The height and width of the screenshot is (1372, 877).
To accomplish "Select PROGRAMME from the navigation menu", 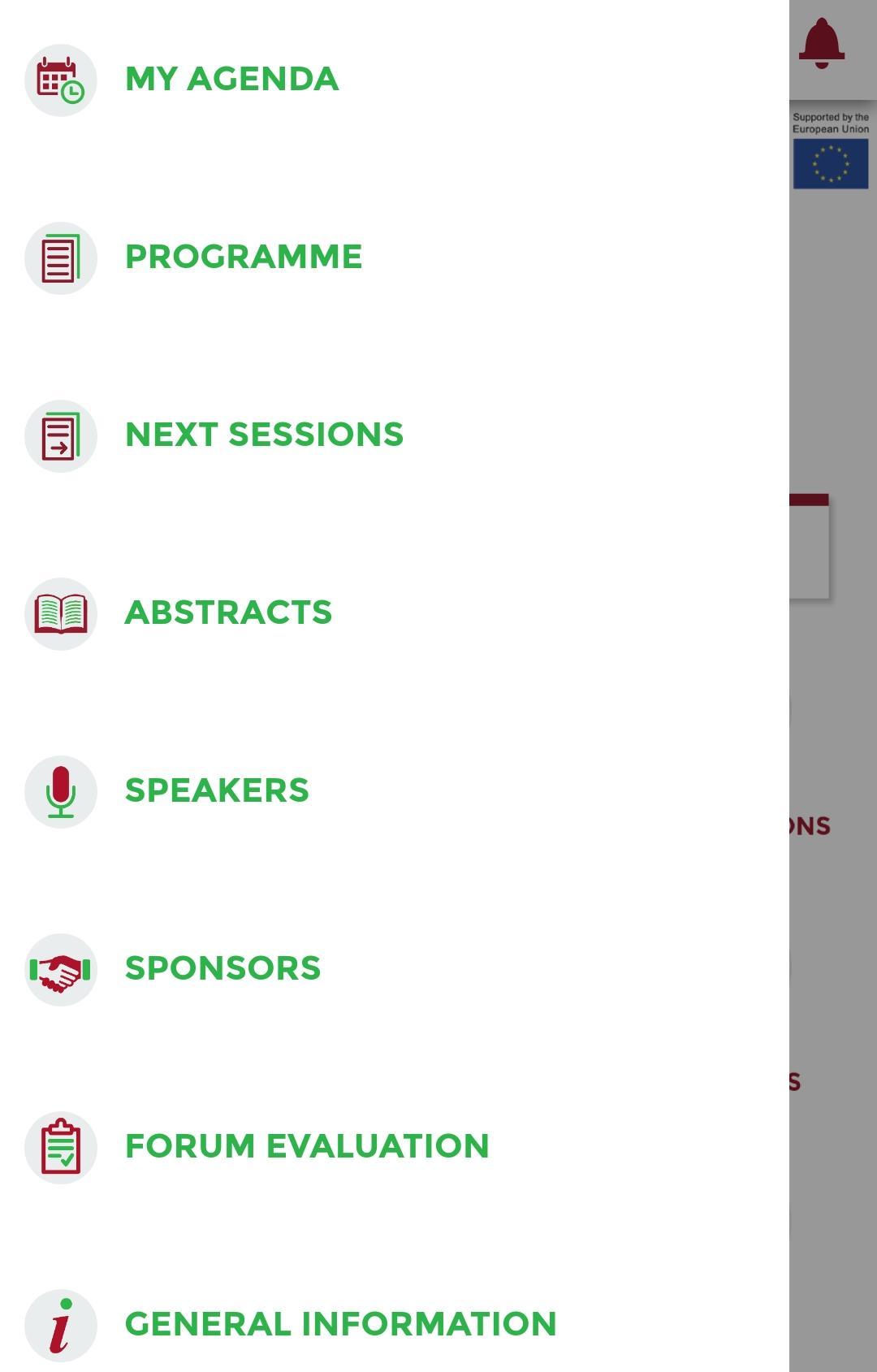I will pyautogui.click(x=244, y=257).
